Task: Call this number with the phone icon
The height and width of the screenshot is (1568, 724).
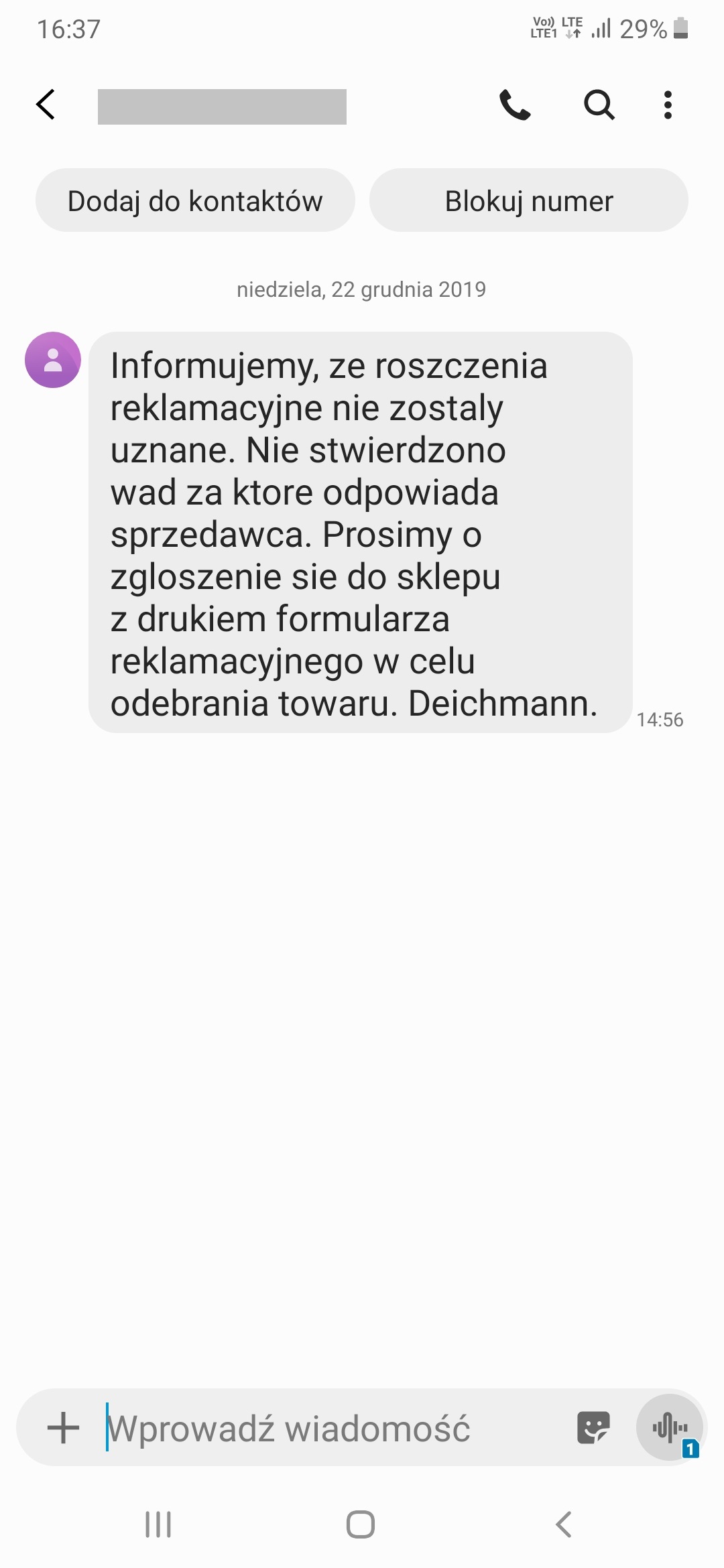Action: [x=515, y=105]
